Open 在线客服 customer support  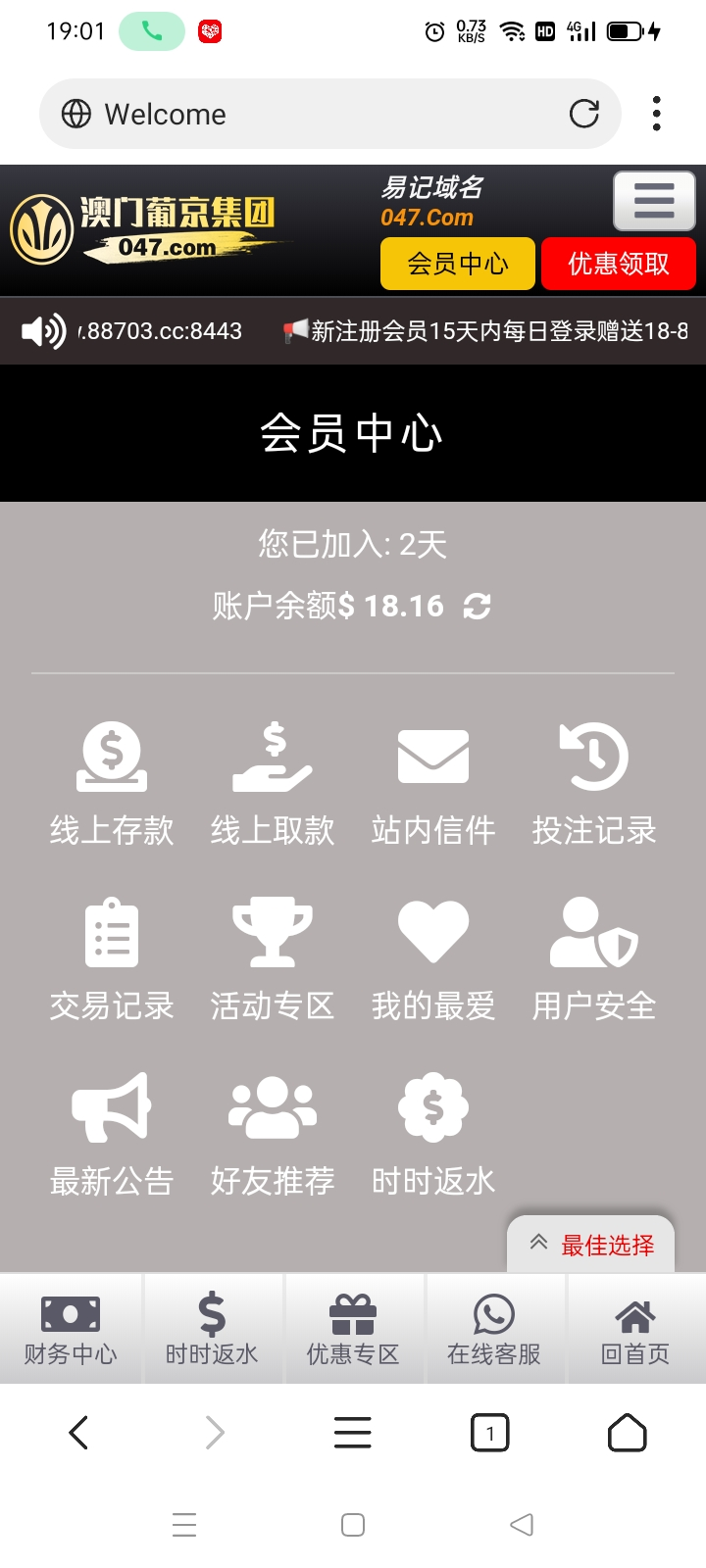coord(494,1330)
